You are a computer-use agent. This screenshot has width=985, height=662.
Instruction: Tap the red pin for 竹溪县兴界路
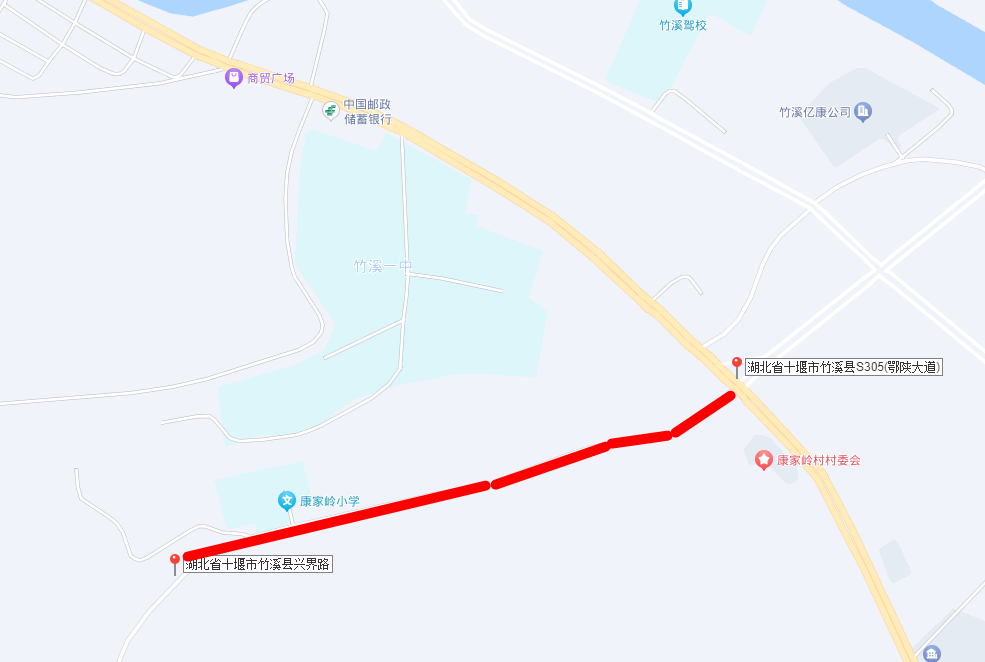tap(175, 563)
